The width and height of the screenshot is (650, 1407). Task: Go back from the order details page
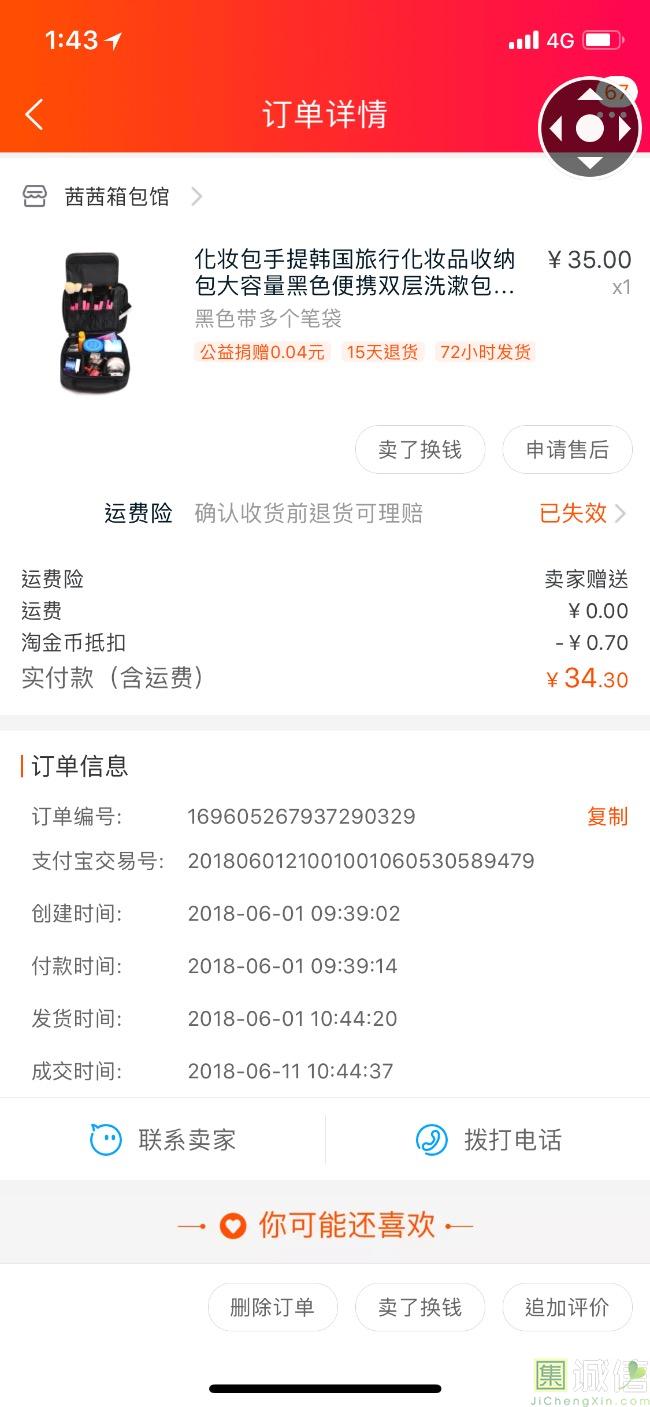point(34,114)
